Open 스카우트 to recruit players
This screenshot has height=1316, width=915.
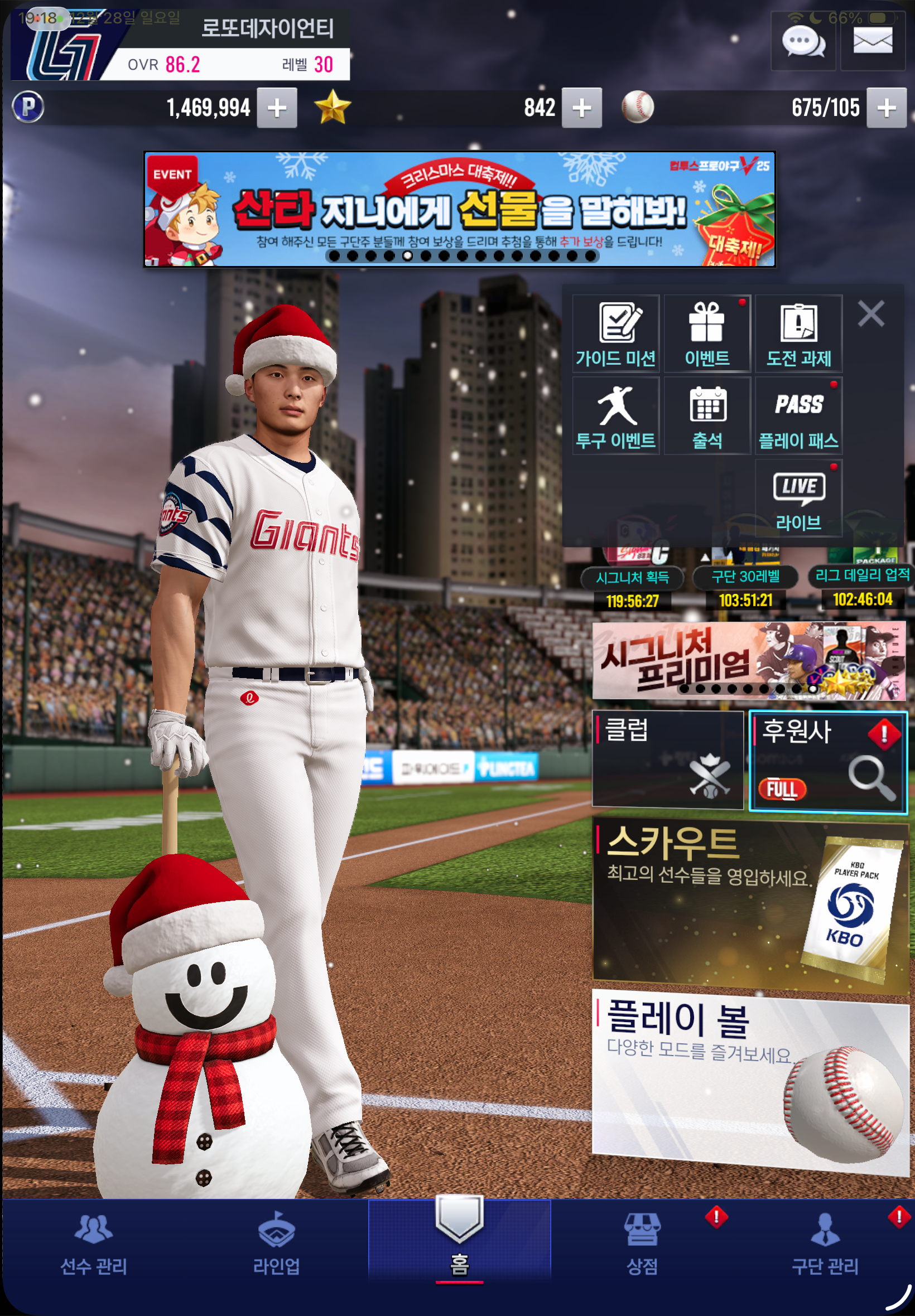pos(749,903)
